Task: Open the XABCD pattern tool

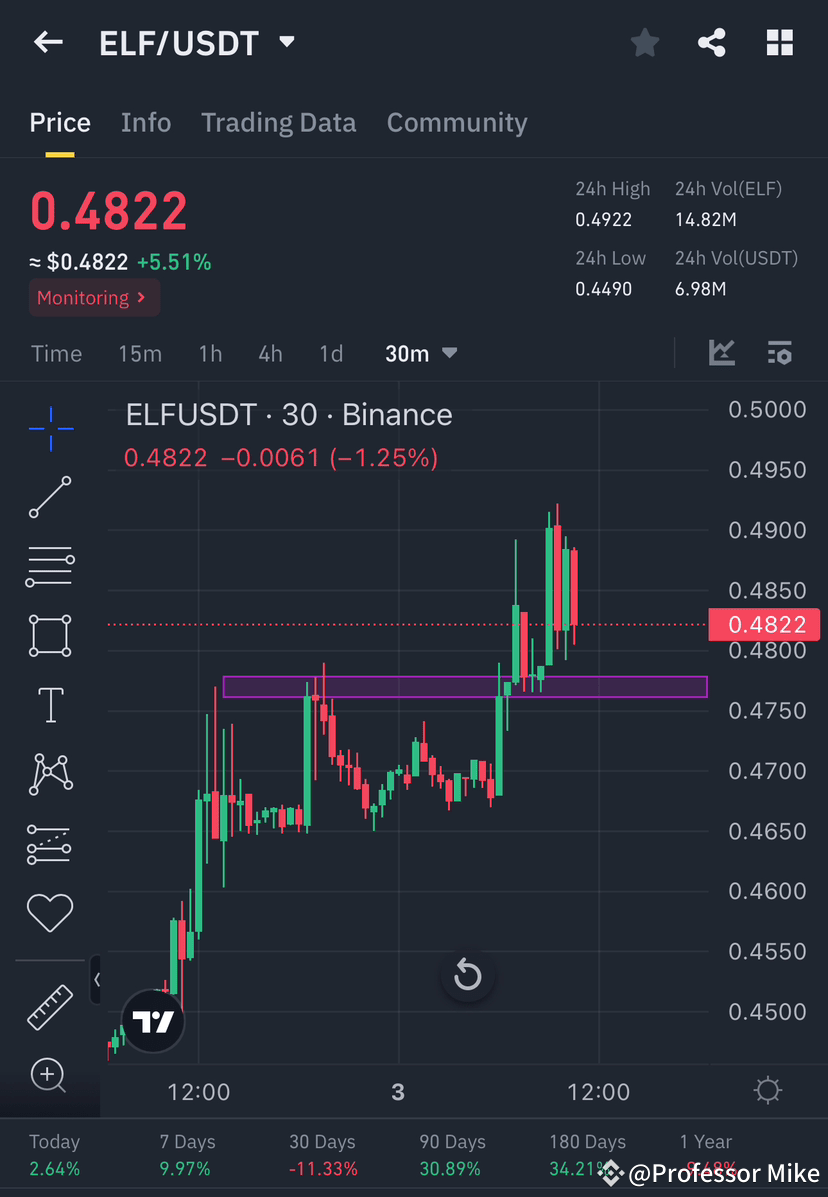Action: pos(50,774)
